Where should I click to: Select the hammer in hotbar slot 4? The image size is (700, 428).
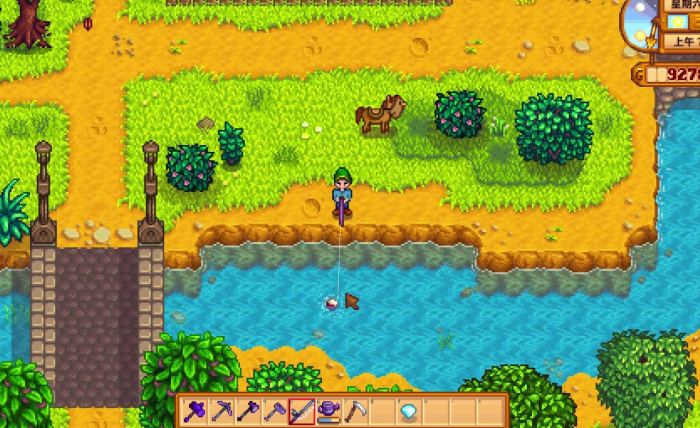click(x=275, y=411)
